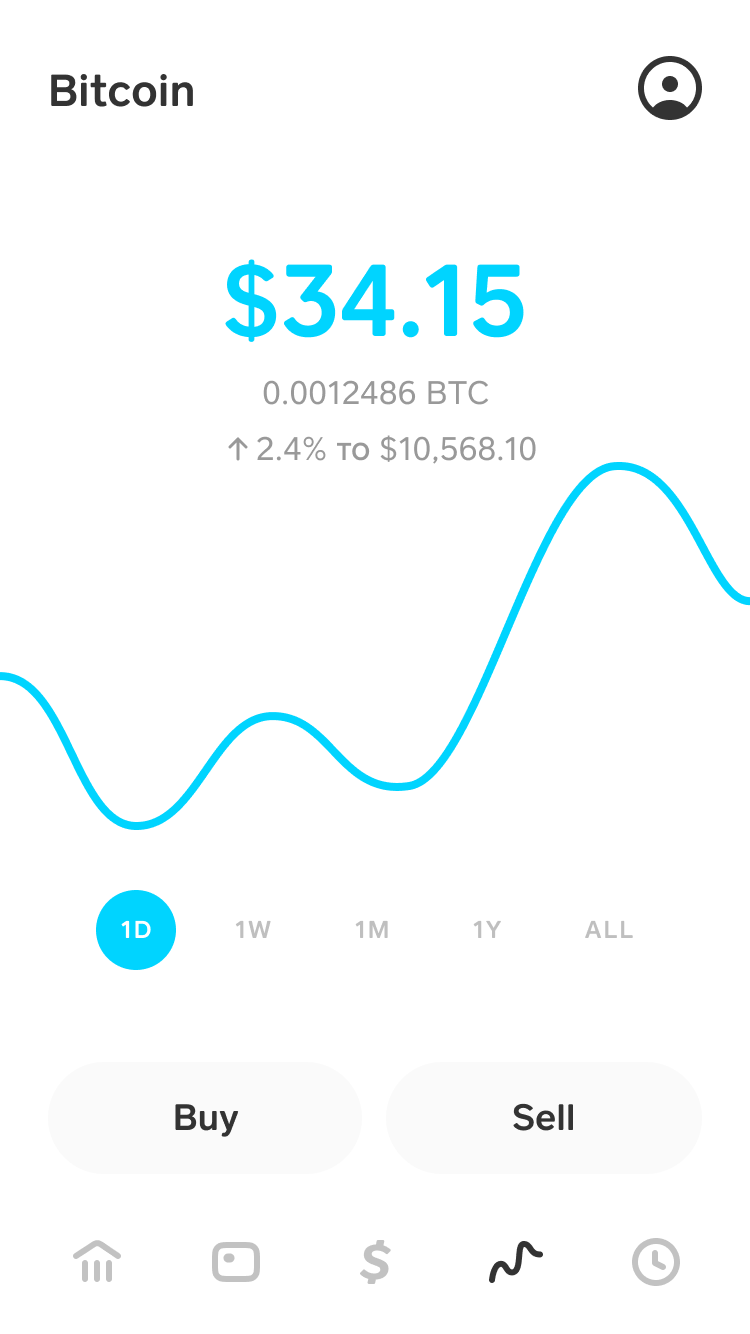Tap the Buy button
Viewport: 750px width, 1334px height.
pyautogui.click(x=205, y=1117)
